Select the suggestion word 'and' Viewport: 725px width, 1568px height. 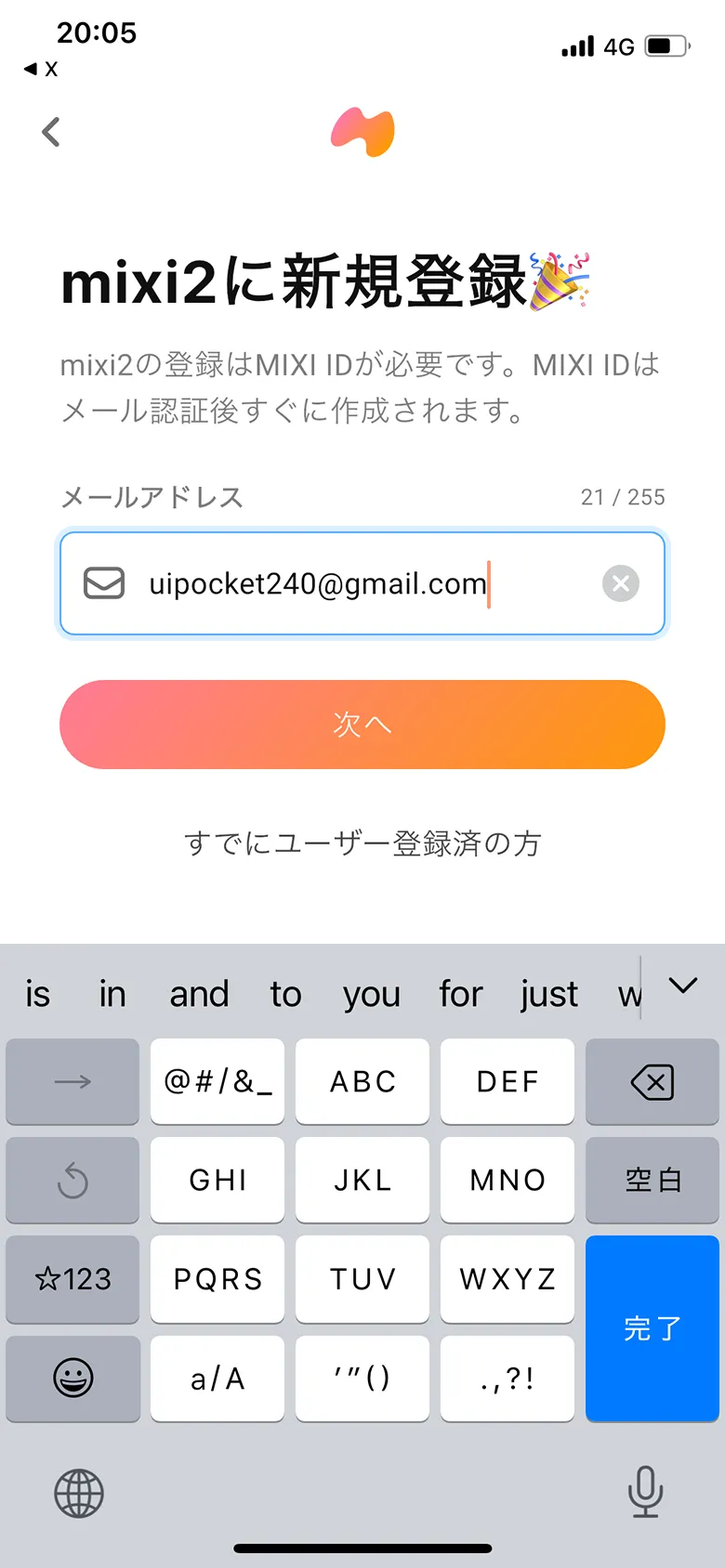coord(199,993)
